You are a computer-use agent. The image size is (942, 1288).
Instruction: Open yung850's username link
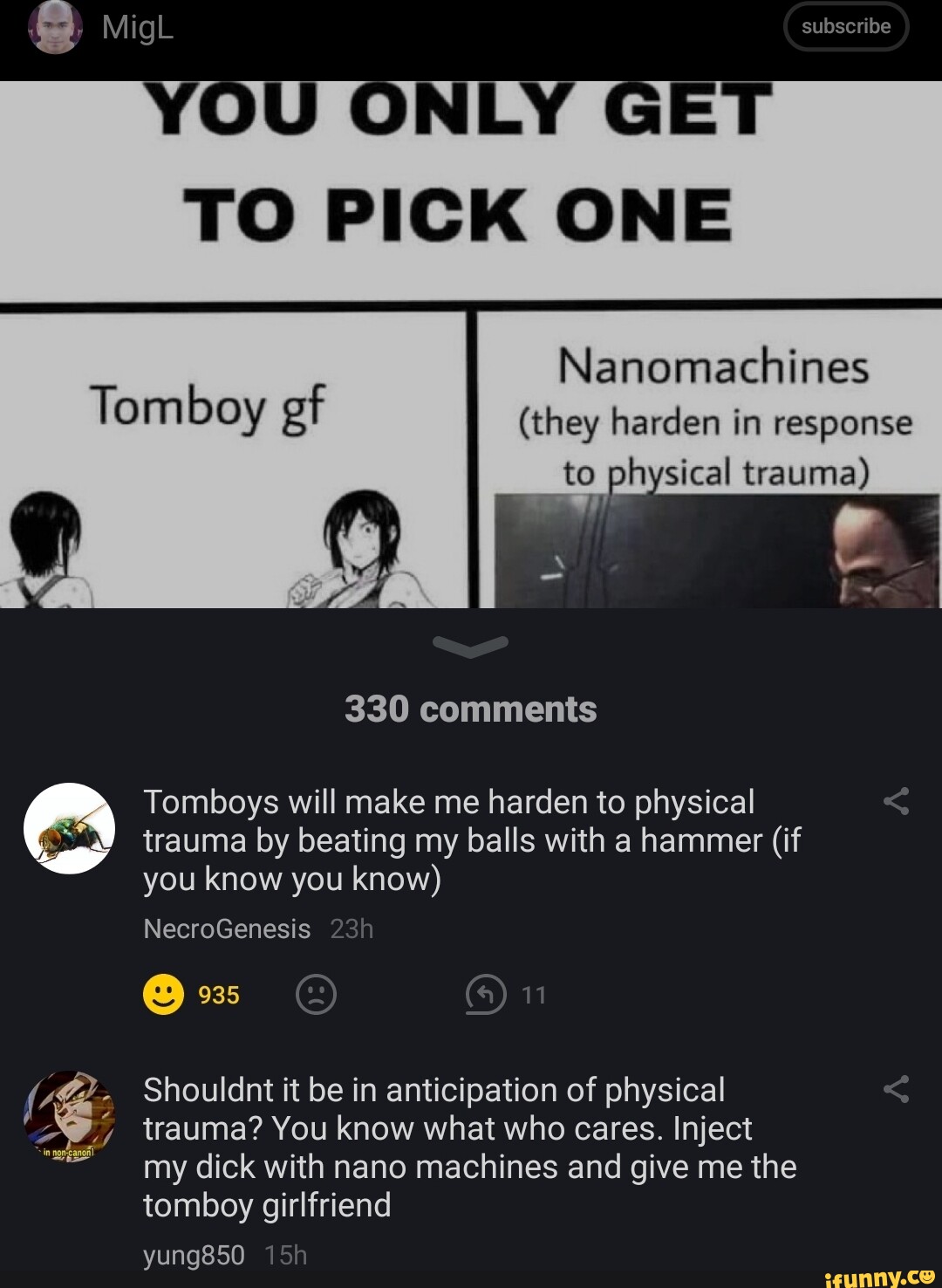pos(193,1255)
